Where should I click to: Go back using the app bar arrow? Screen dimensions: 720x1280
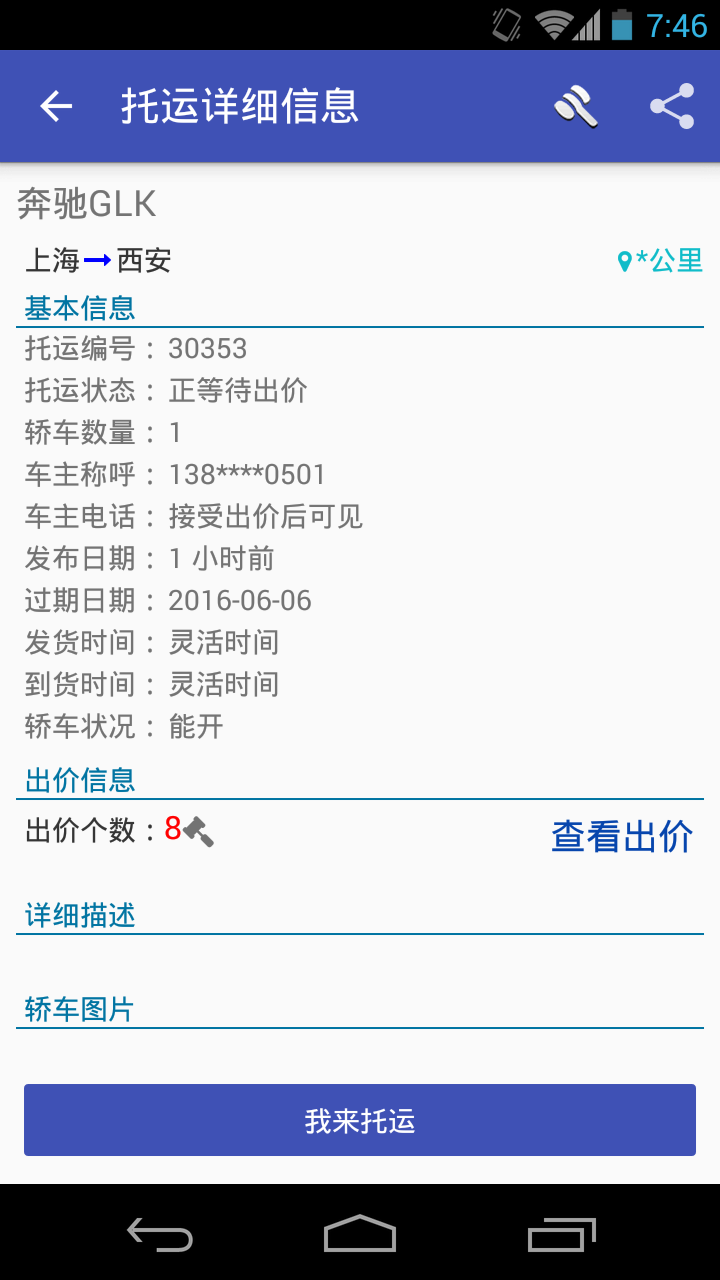(x=56, y=106)
